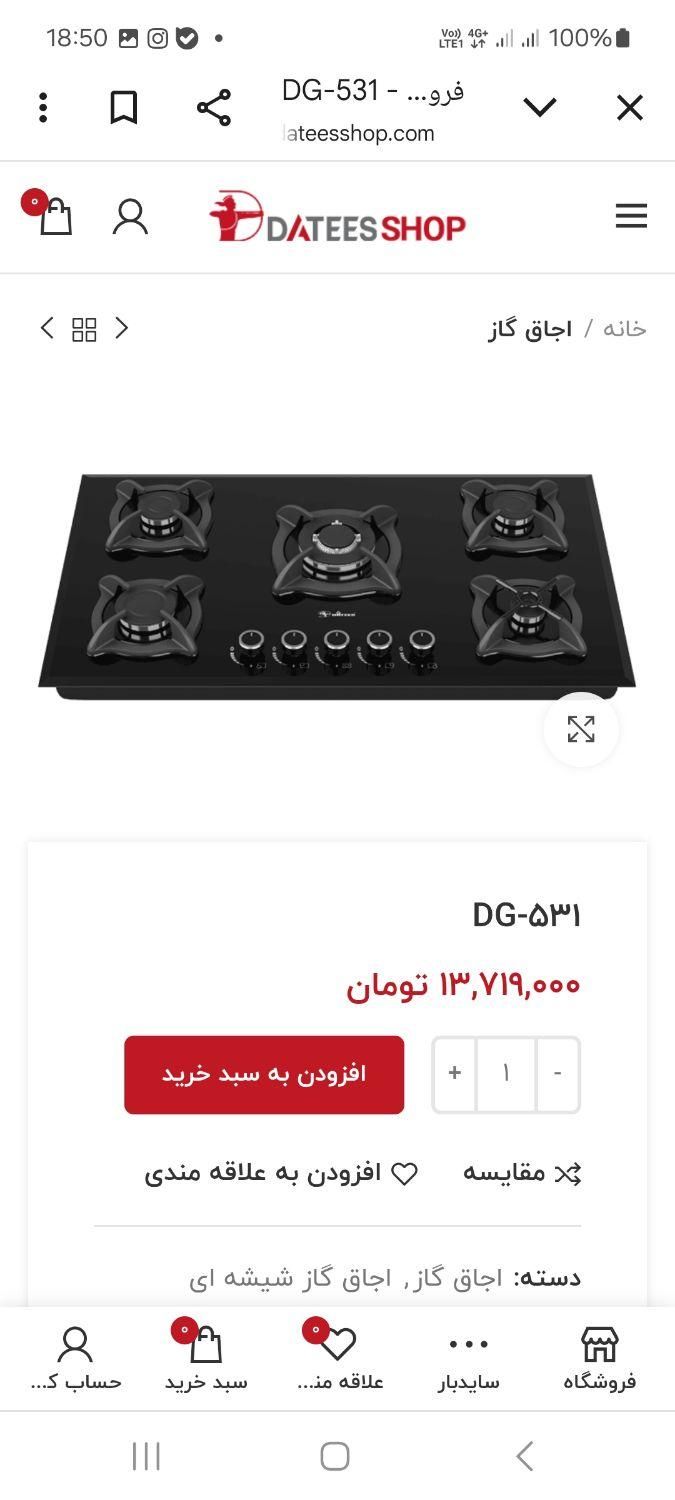Open the product grid view icon
The height and width of the screenshot is (1500, 675).
click(85, 329)
